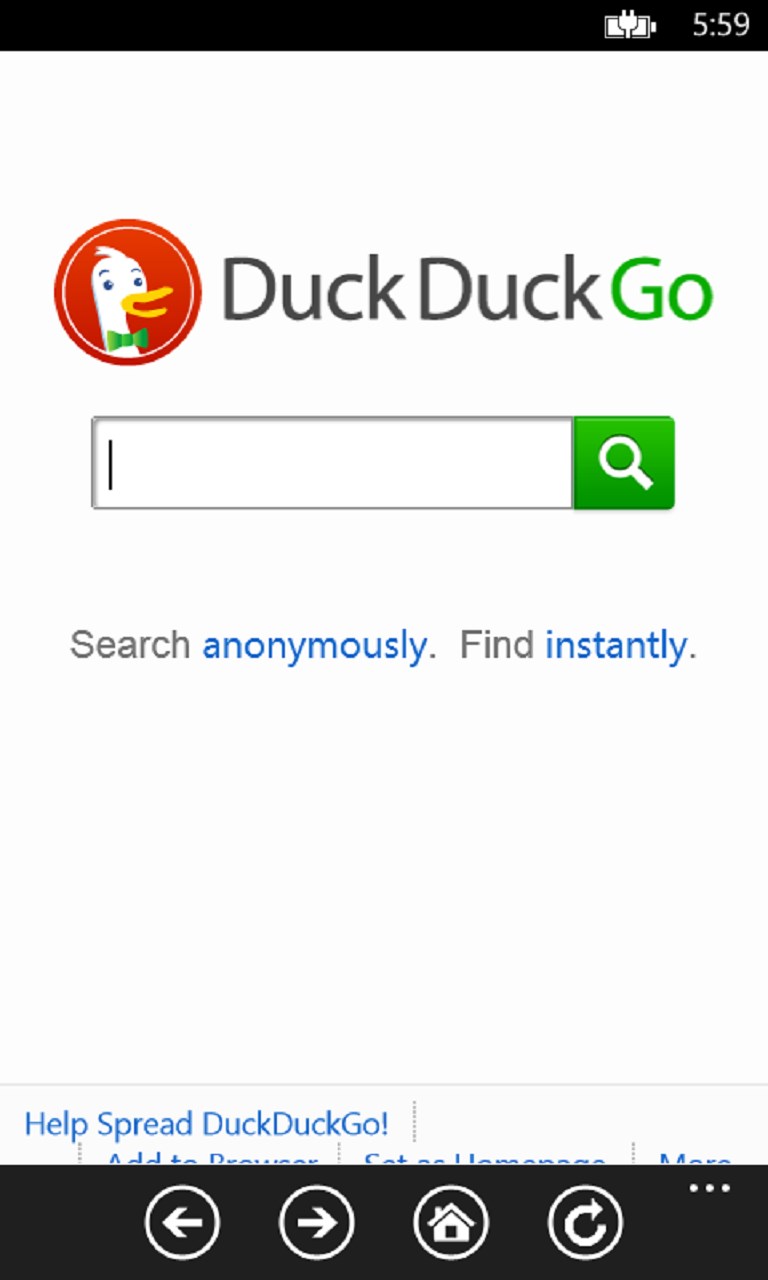Tap the green magnifier search button
This screenshot has height=1280, width=768.
pyautogui.click(x=624, y=463)
